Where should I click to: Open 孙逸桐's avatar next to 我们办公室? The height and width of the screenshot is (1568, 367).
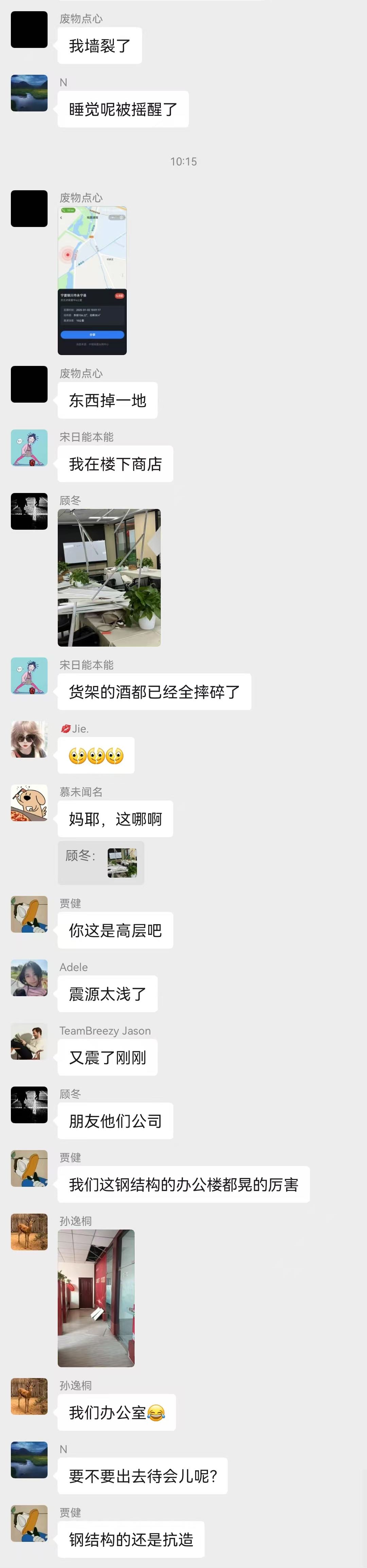click(29, 1396)
